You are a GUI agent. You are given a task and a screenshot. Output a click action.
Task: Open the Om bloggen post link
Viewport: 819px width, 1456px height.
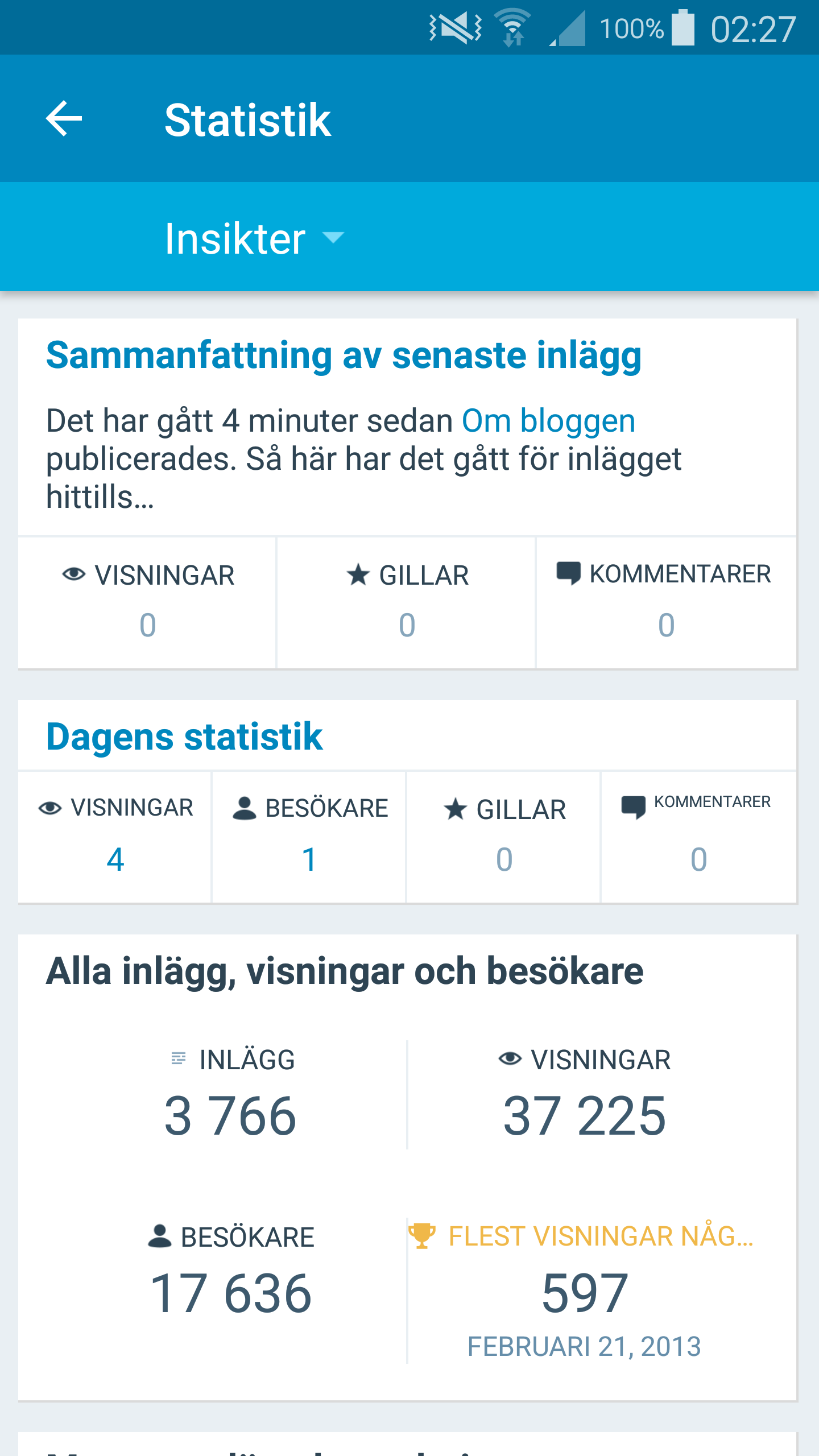click(548, 421)
